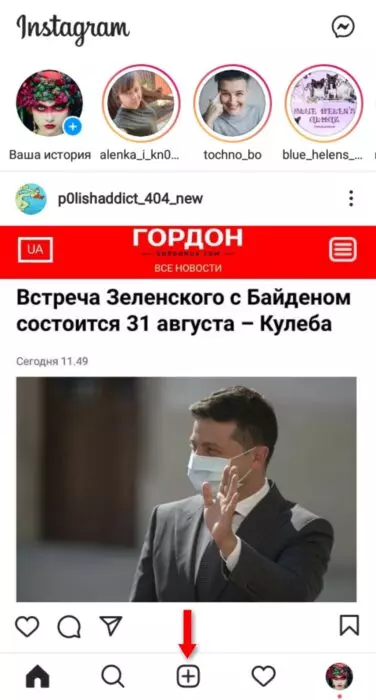Go to the Home tab
The width and height of the screenshot is (376, 700).
point(38,677)
